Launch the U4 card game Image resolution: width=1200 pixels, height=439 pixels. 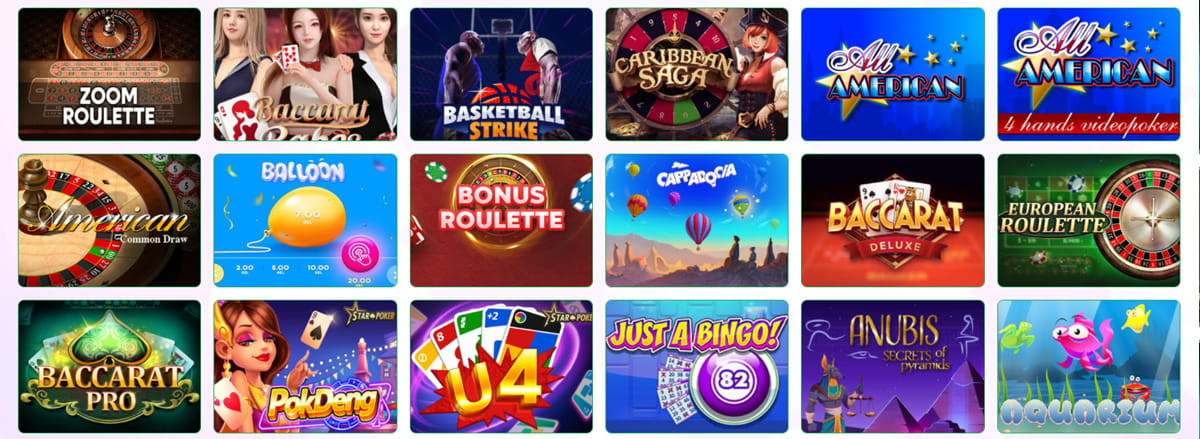coord(501,366)
